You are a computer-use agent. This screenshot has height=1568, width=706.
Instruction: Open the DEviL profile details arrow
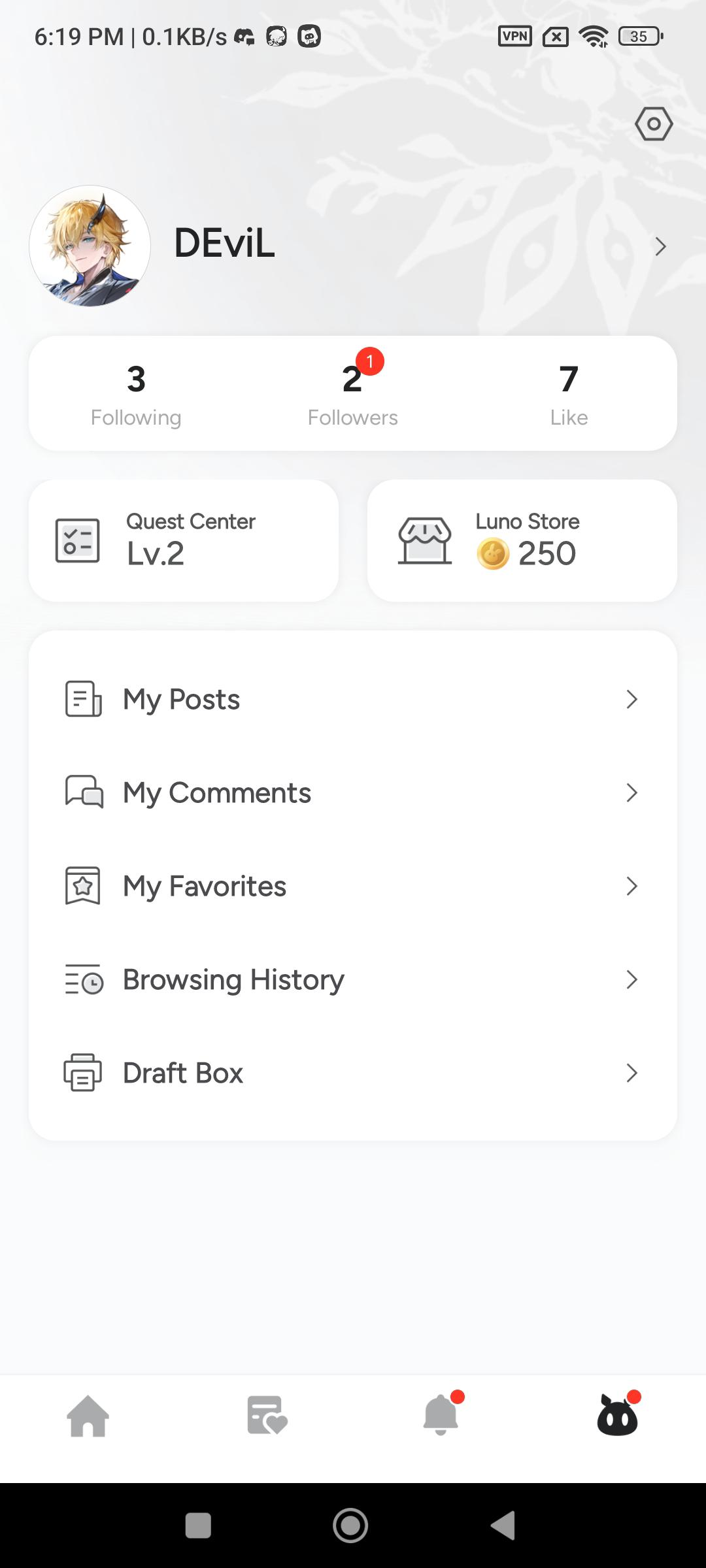(660, 246)
